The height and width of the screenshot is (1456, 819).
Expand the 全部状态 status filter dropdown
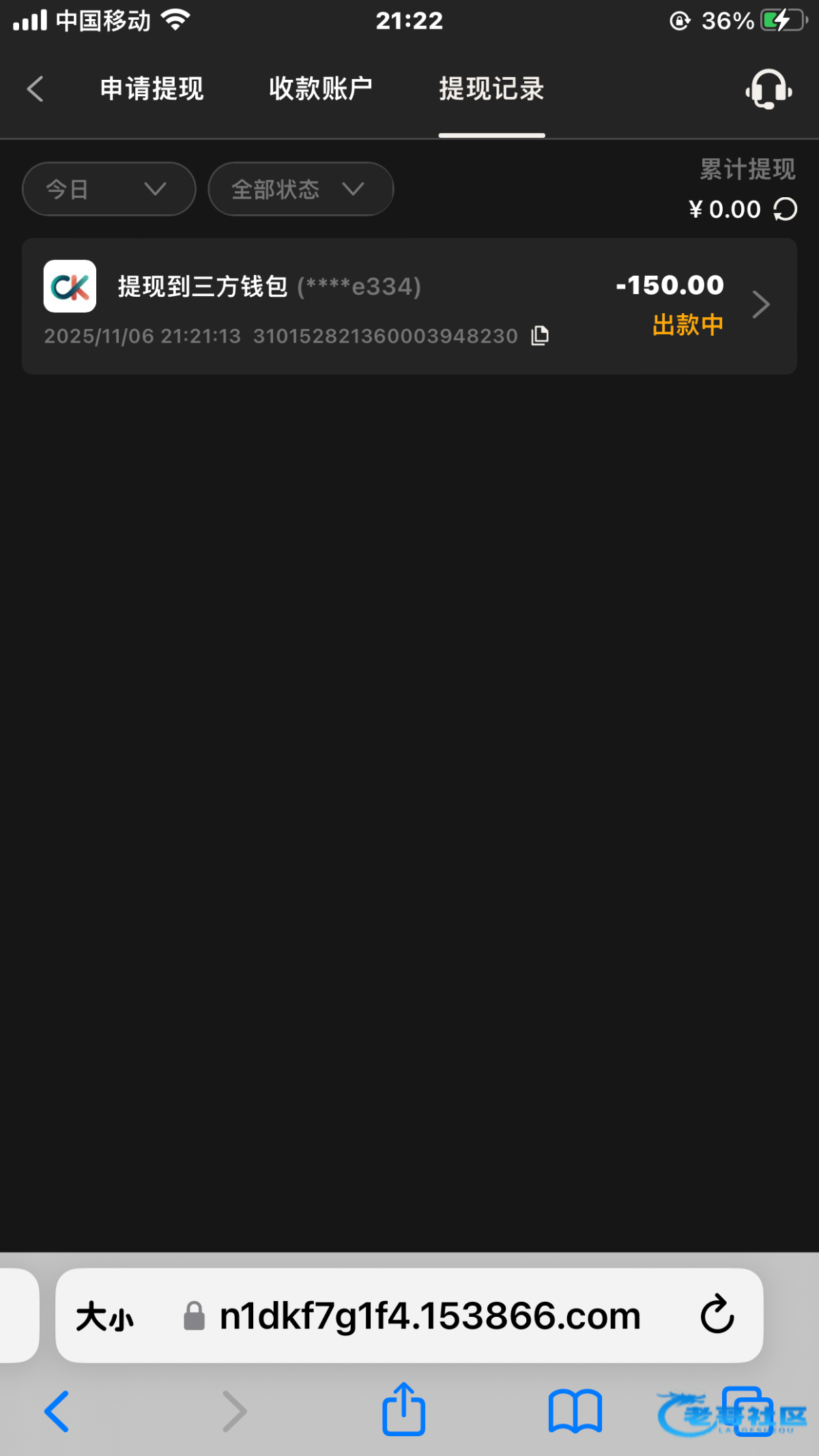coord(300,189)
